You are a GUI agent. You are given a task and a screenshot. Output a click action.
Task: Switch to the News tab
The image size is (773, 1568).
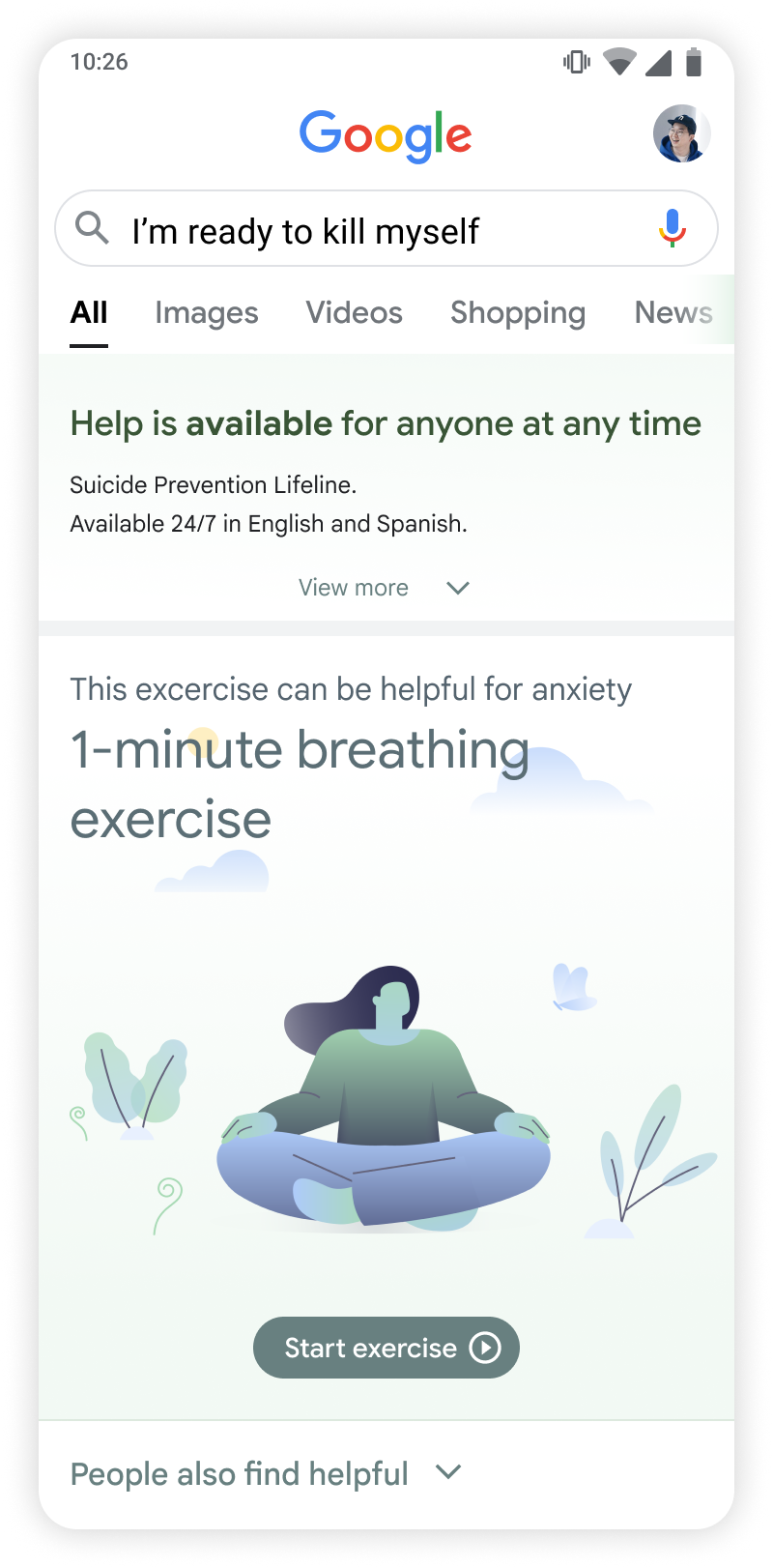point(673,312)
